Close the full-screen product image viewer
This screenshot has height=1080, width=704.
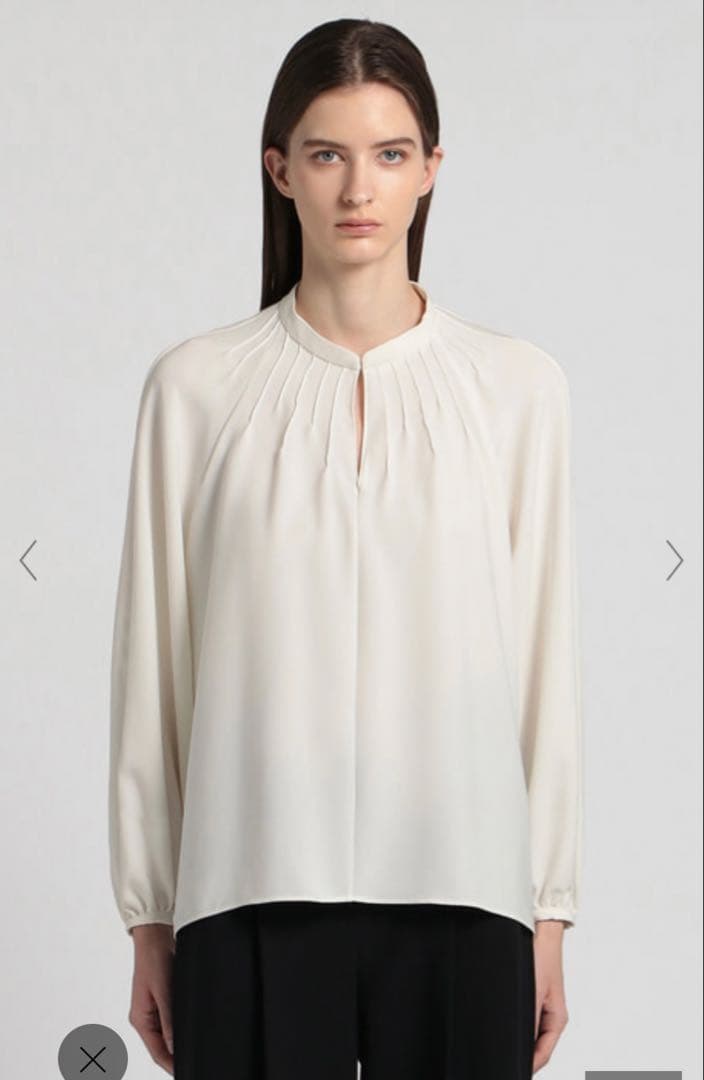point(92,1058)
